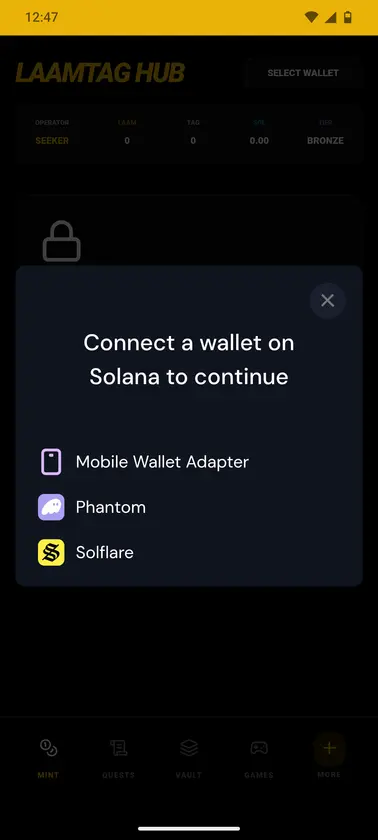The image size is (378, 840).
Task: Choose Mobile Wallet Adapter
Action: pyautogui.click(x=189, y=462)
